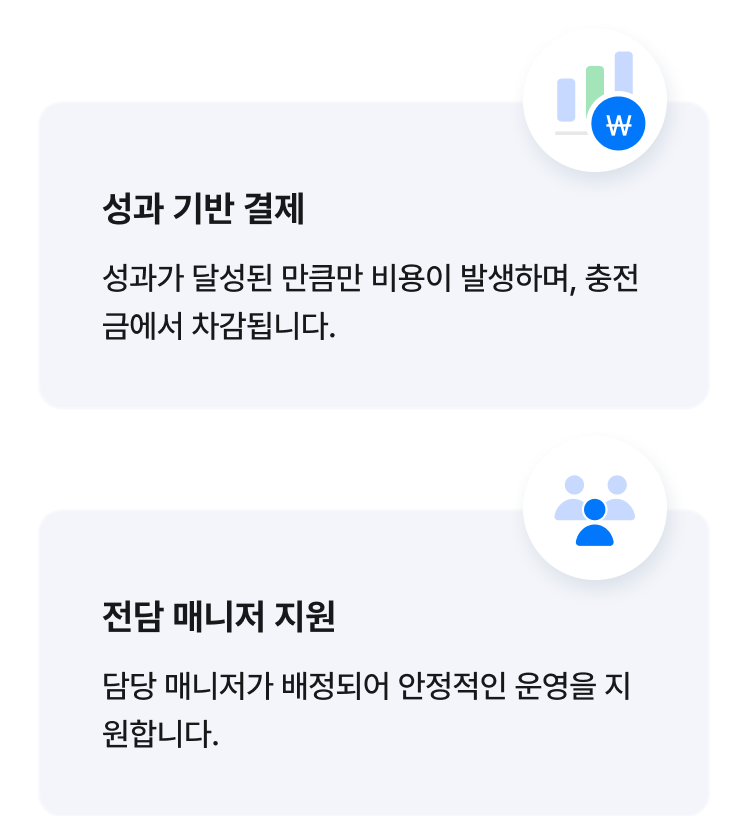Click the left light-blue person silhouette icon
750x816 pixels.
click(x=570, y=498)
